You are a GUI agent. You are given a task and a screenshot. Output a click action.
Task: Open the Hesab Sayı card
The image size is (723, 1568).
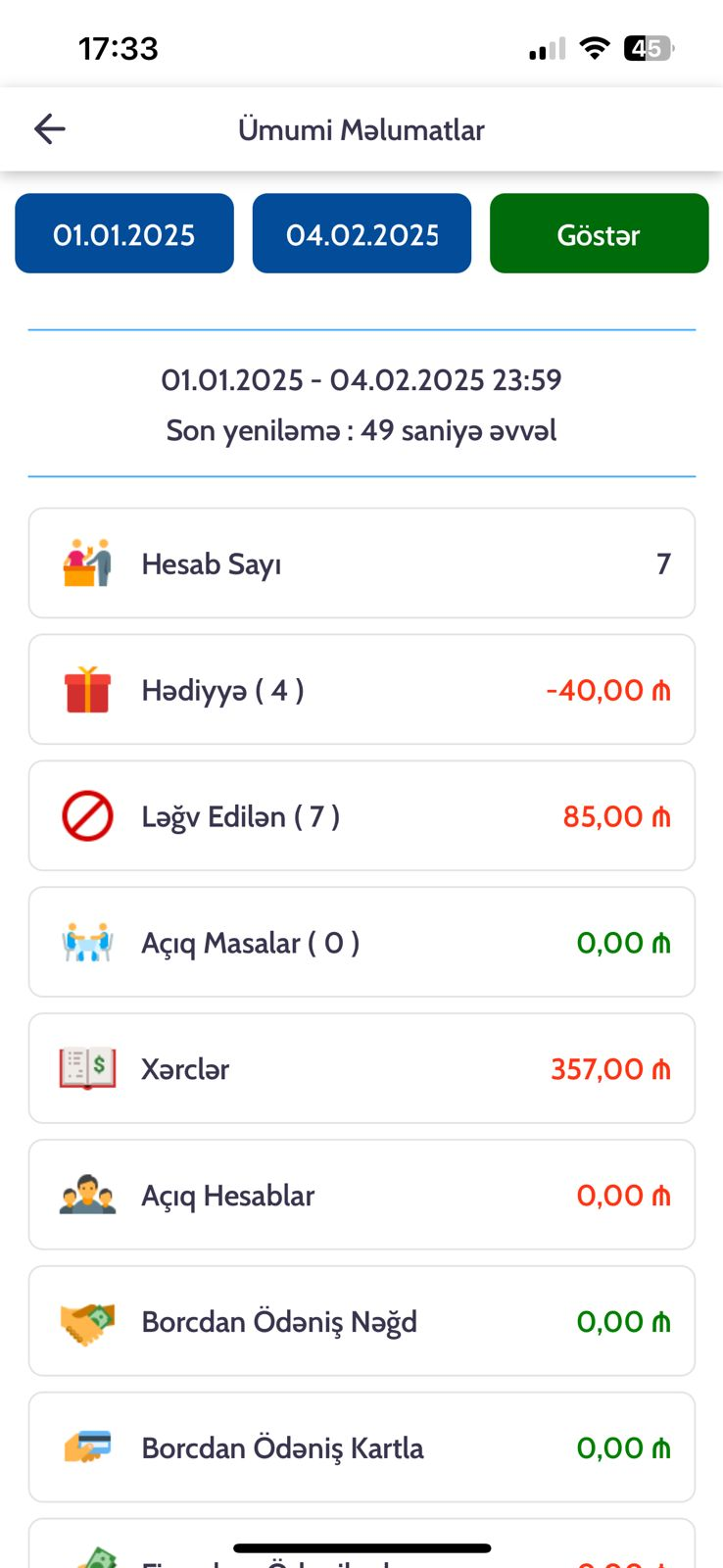[361, 563]
